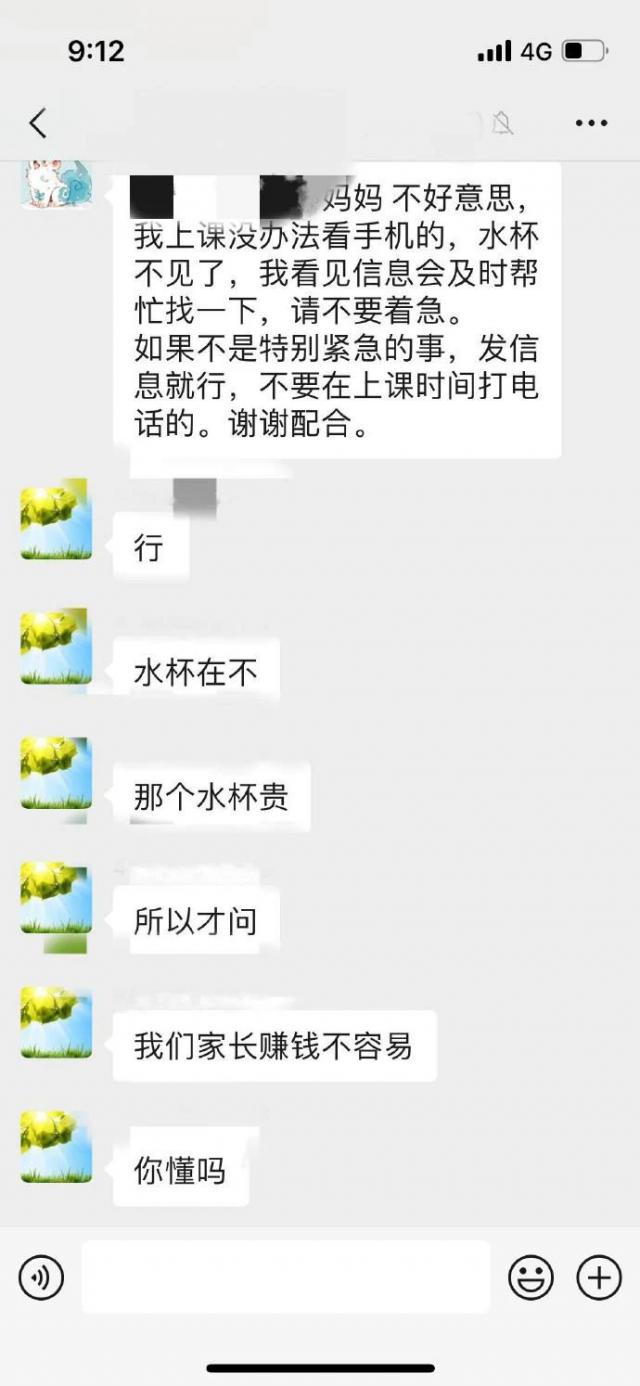The image size is (640, 1386).
Task: Open the three-dot chat options menu
Action: 591,123
